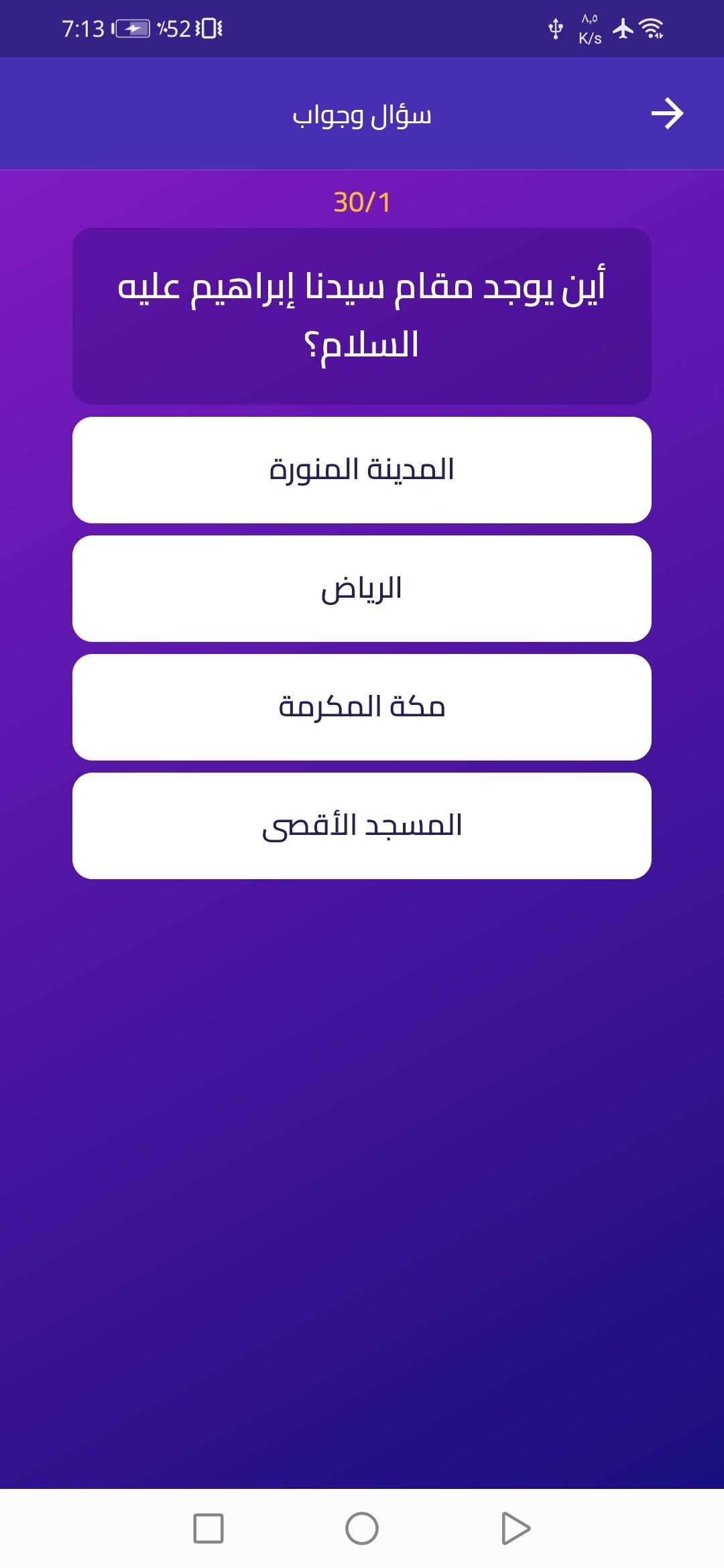
Task: Open the recent apps square button
Action: pyautogui.click(x=208, y=1528)
